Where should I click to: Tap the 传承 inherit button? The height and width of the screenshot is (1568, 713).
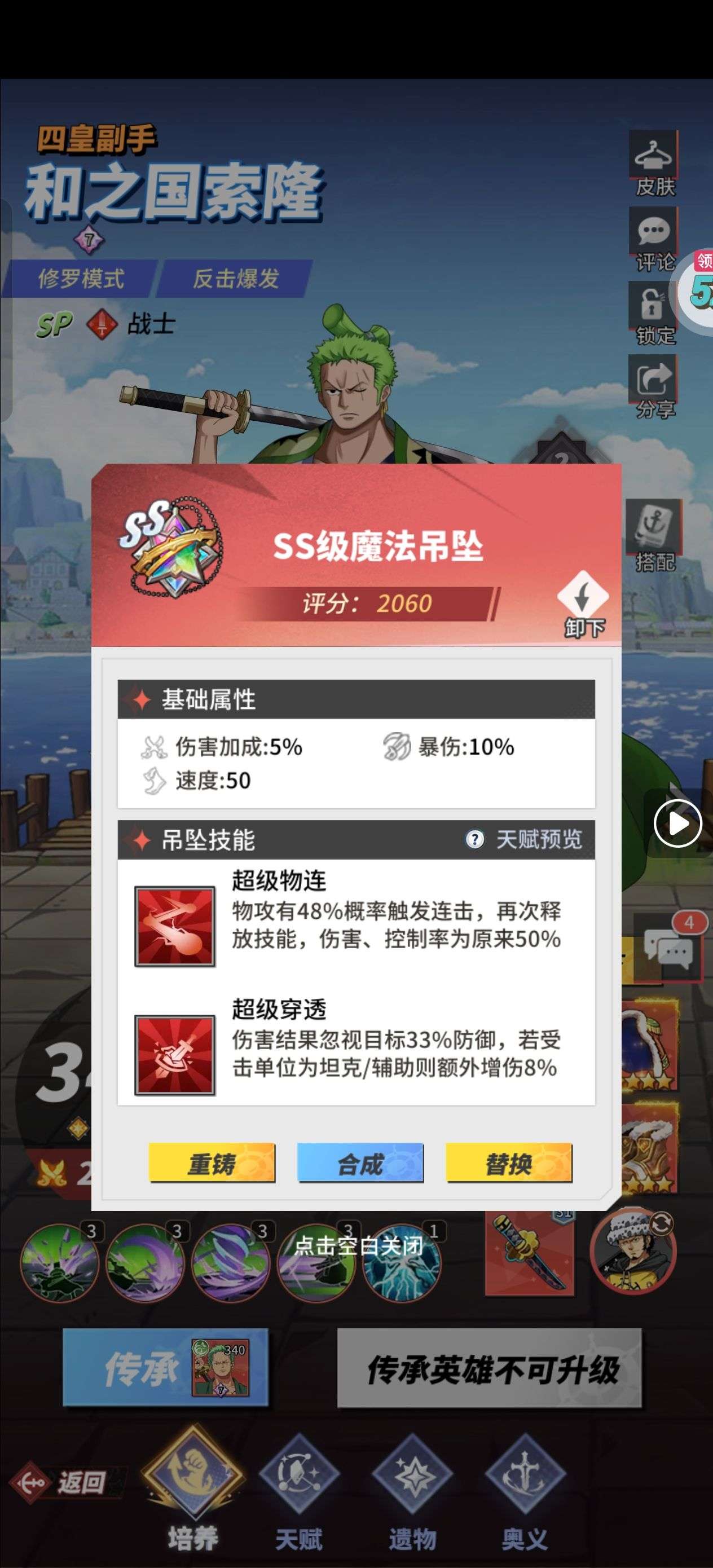point(165,1368)
